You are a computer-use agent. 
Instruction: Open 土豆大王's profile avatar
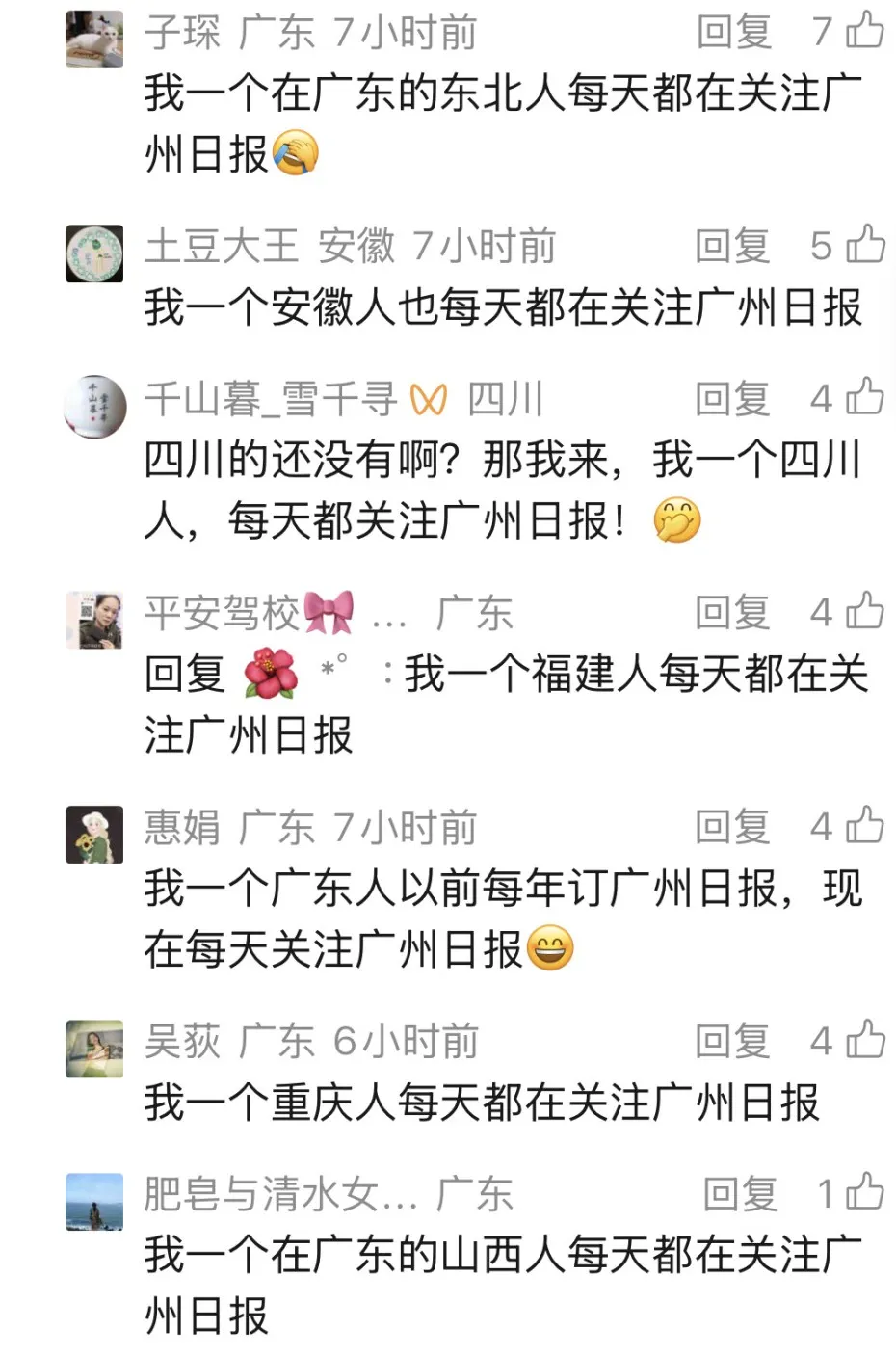(x=94, y=253)
